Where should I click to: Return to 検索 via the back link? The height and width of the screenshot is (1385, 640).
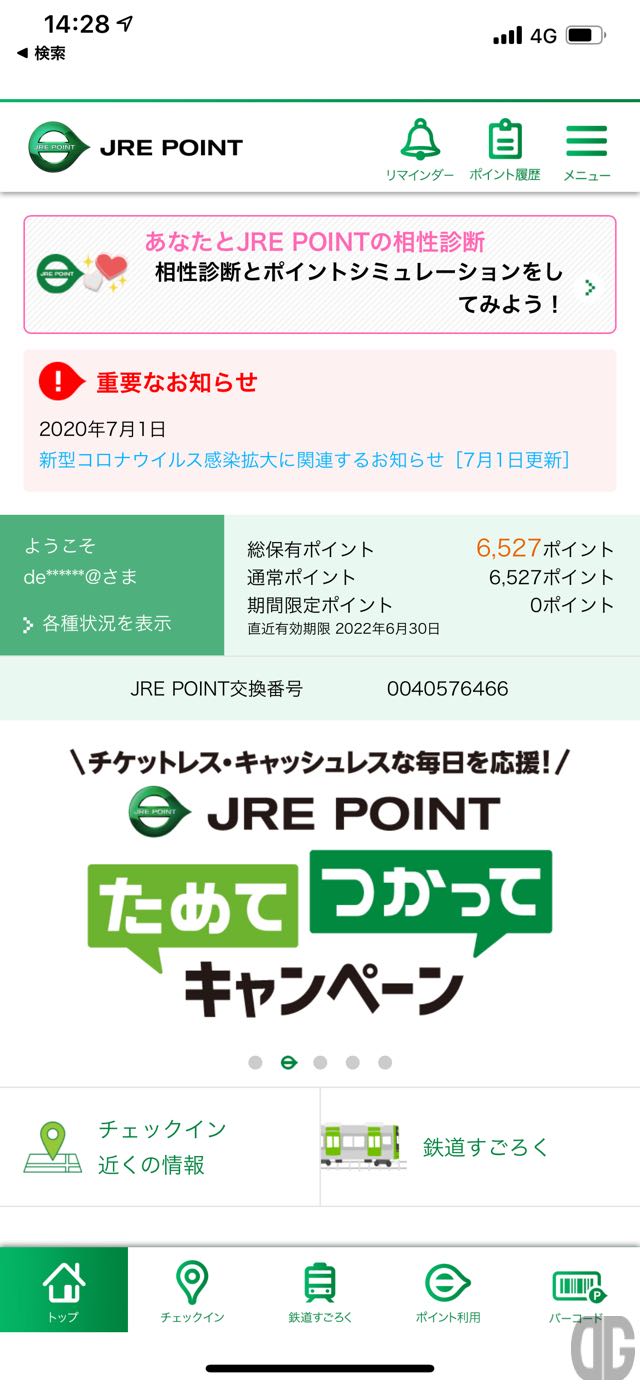pyautogui.click(x=42, y=54)
